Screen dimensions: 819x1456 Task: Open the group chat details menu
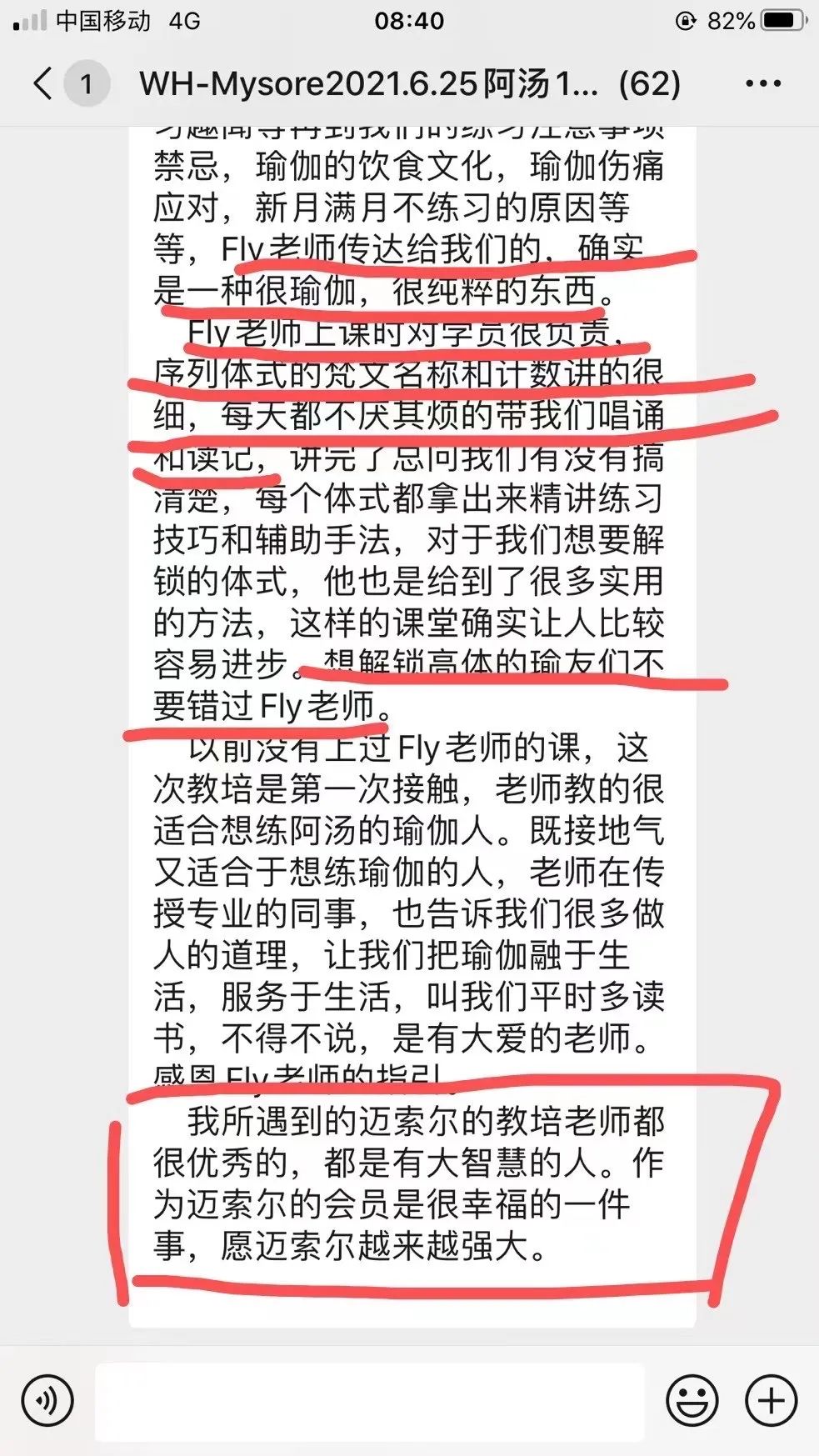[762, 83]
